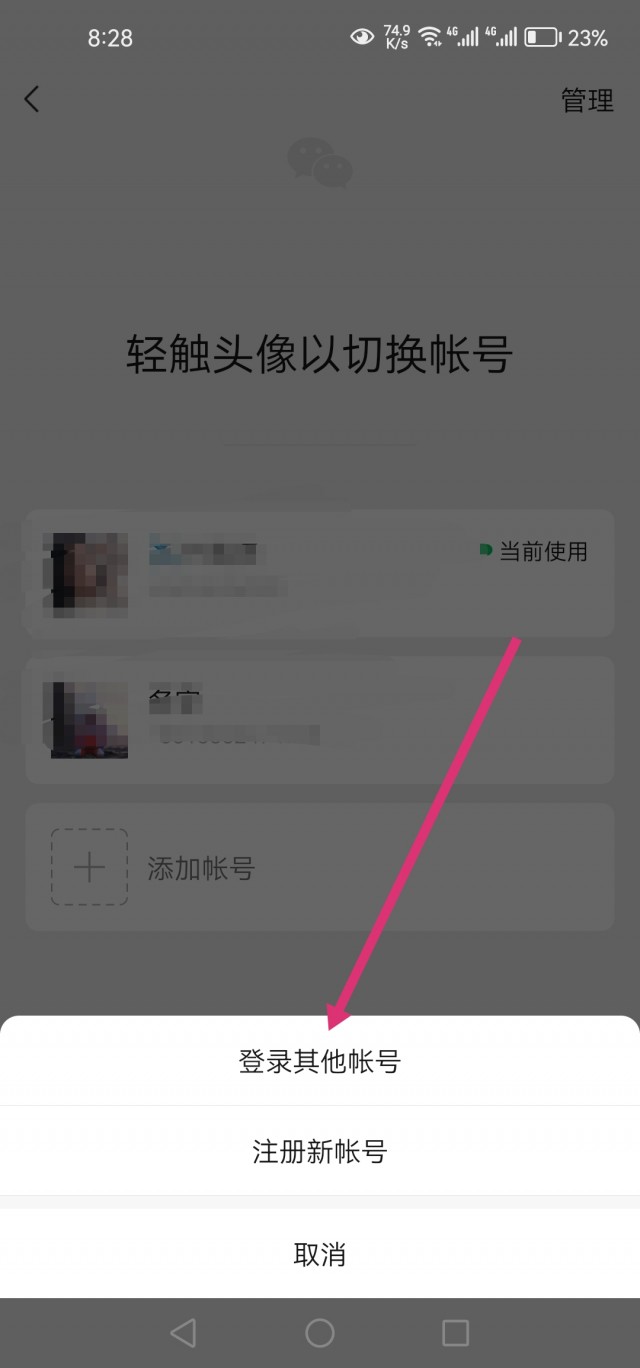Select 登录其他帐号 option
This screenshot has height=1368, width=640.
point(320,1061)
